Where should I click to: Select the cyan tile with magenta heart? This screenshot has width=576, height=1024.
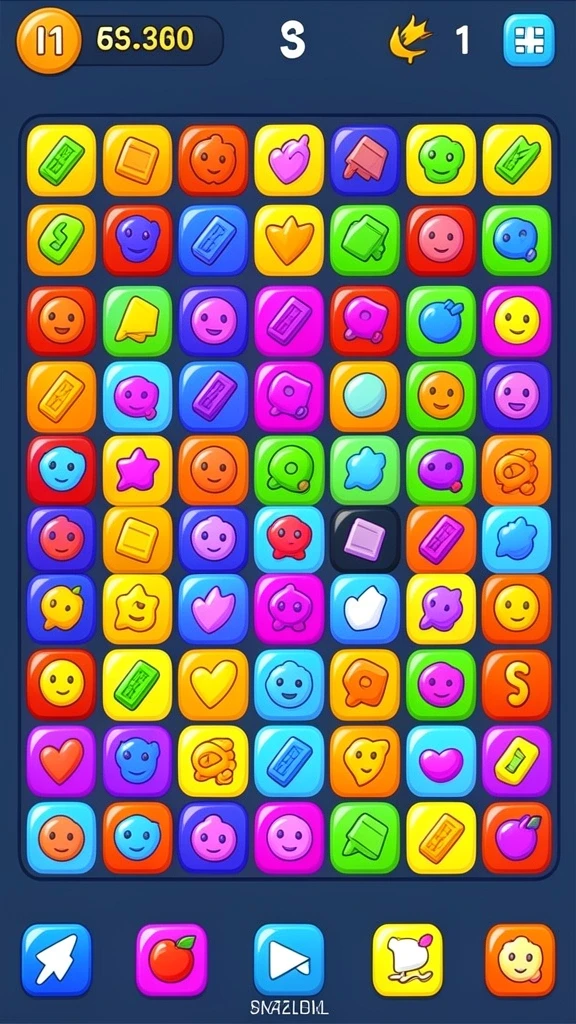(440, 760)
